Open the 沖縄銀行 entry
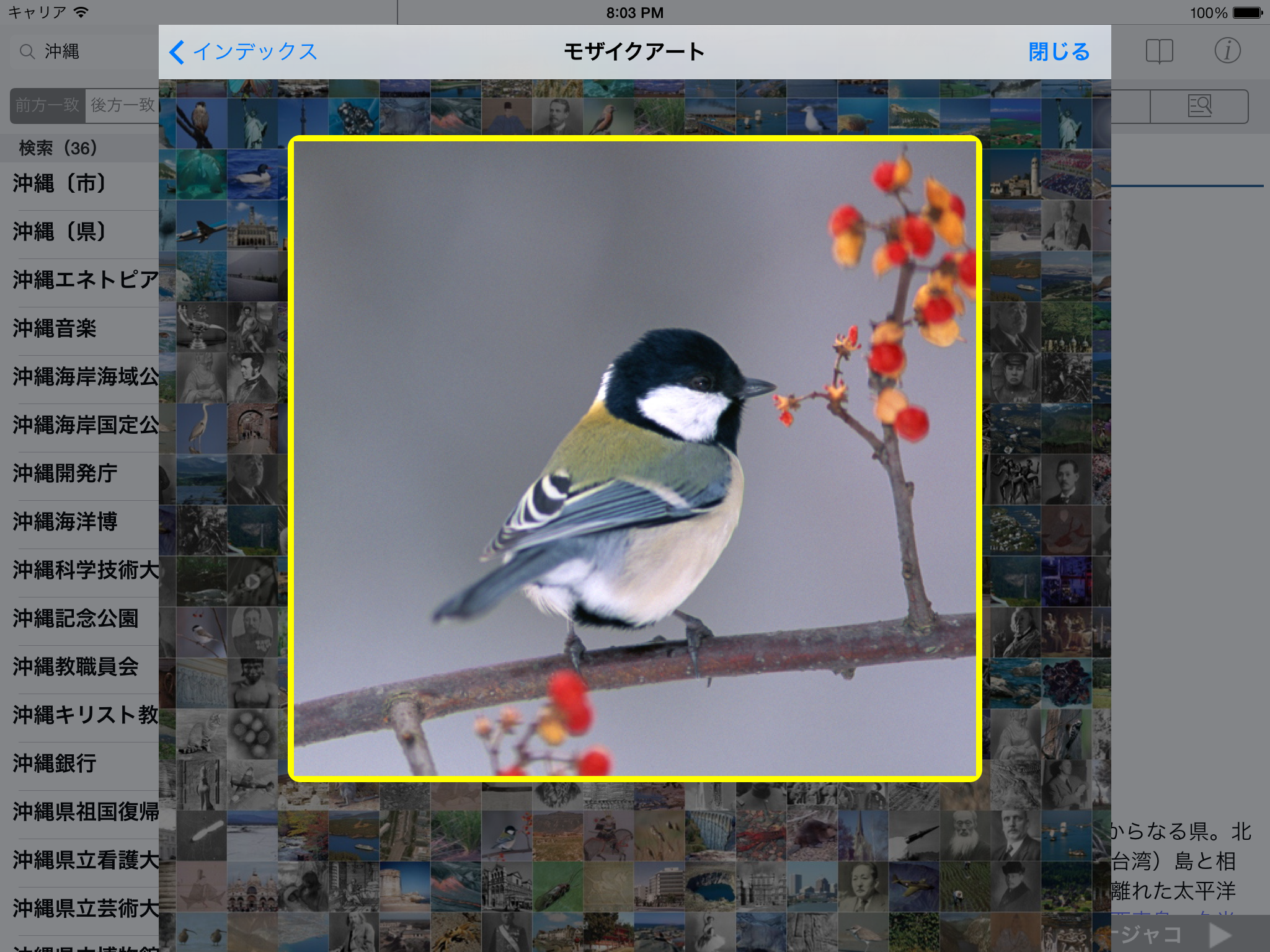Screen dimensions: 1270x952 [x=56, y=764]
